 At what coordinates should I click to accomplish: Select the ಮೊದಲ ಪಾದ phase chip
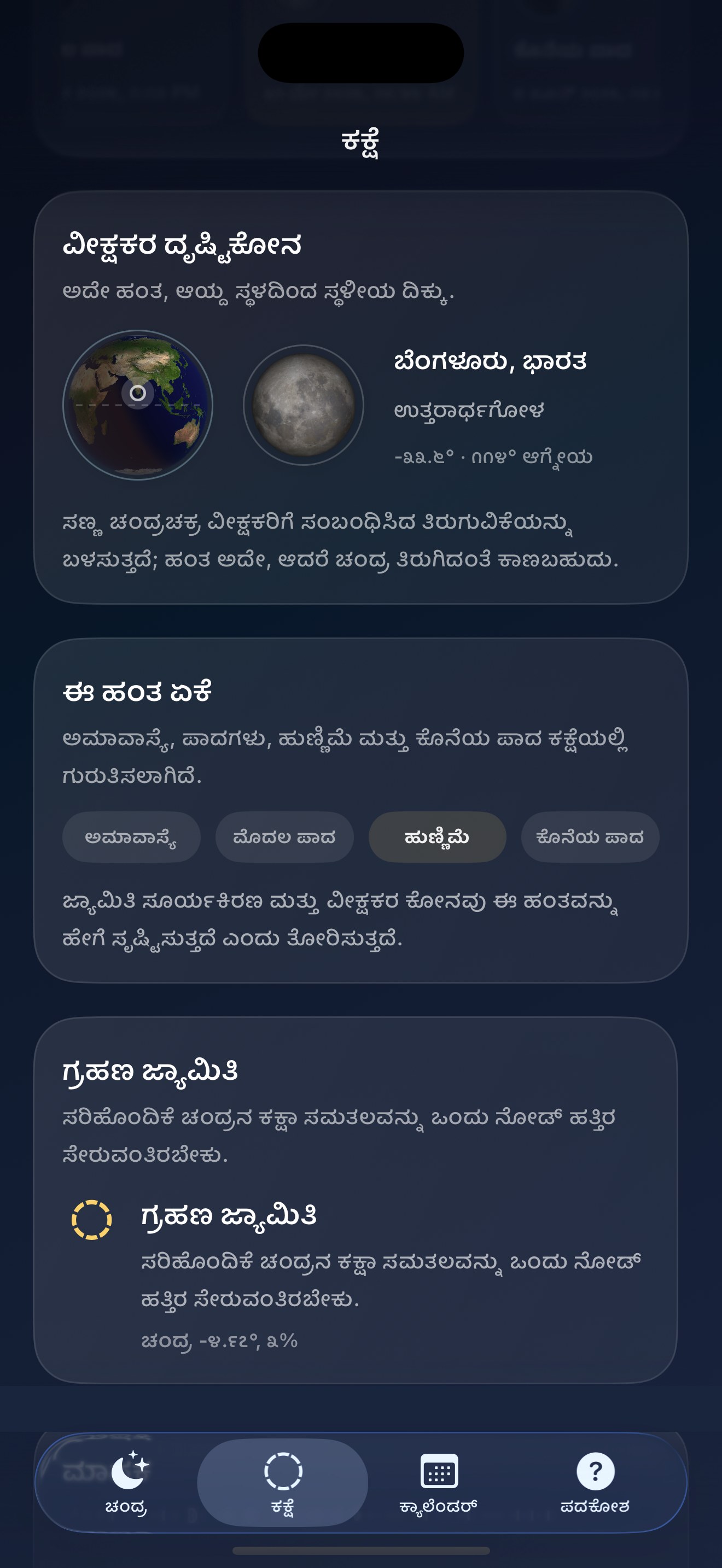tap(284, 837)
